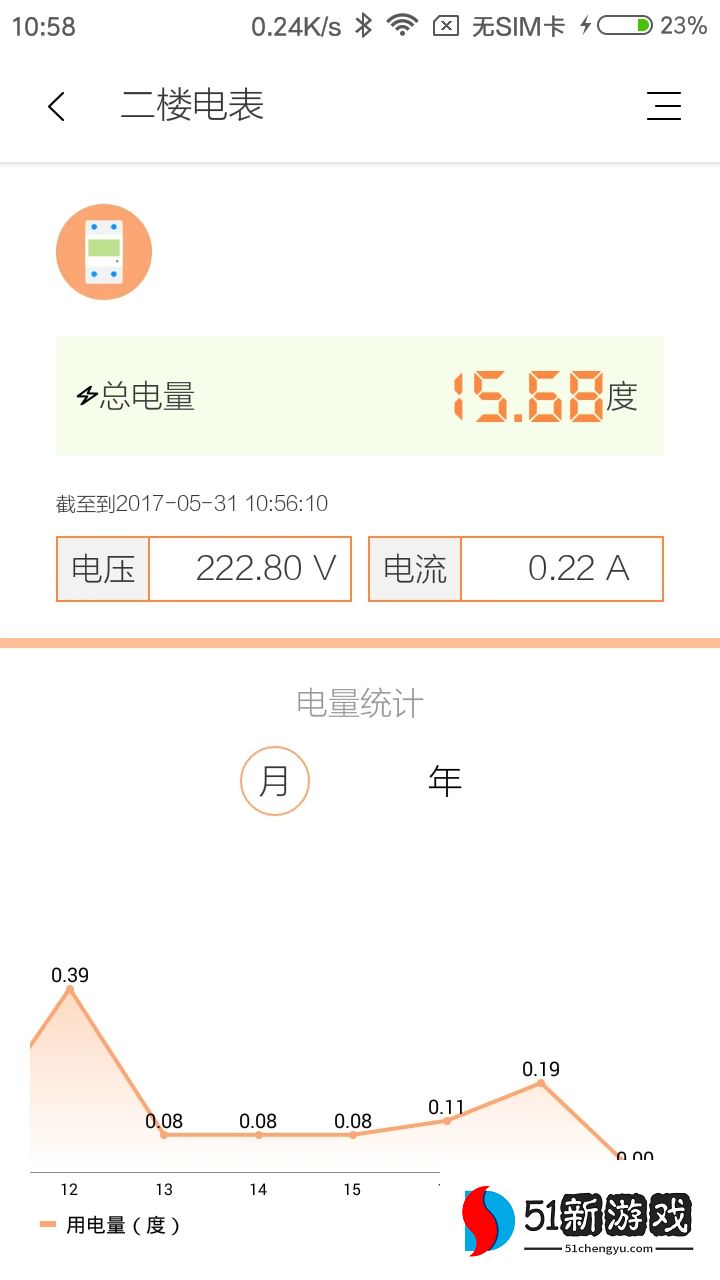Go back from 二楼电表 screen
Screen dimensions: 720x1280
pyautogui.click(x=57, y=106)
